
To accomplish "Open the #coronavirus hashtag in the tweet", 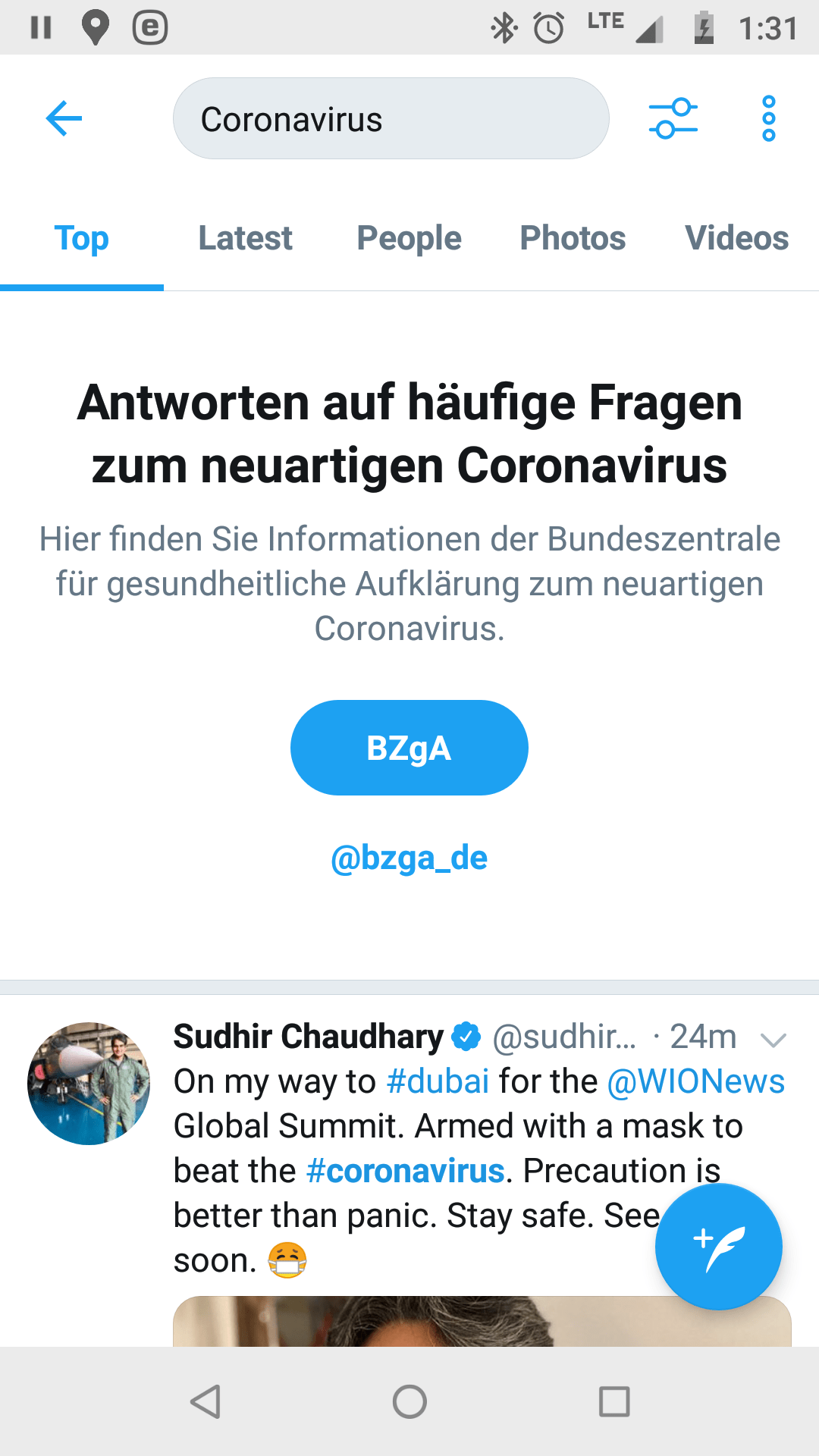I will click(405, 1171).
